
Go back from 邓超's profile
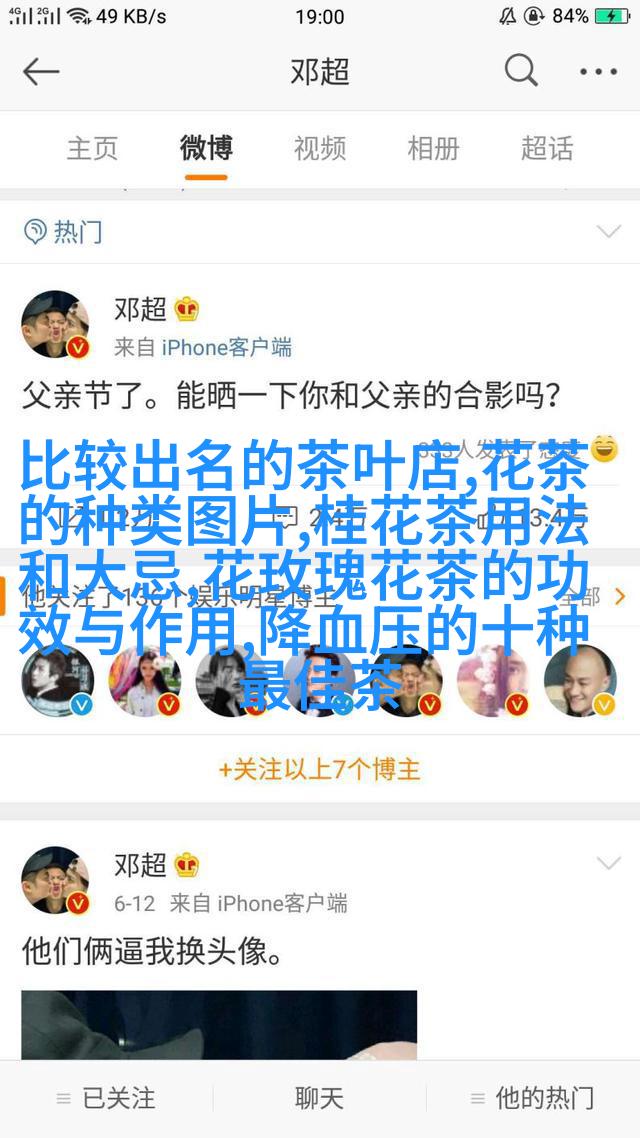click(x=41, y=71)
